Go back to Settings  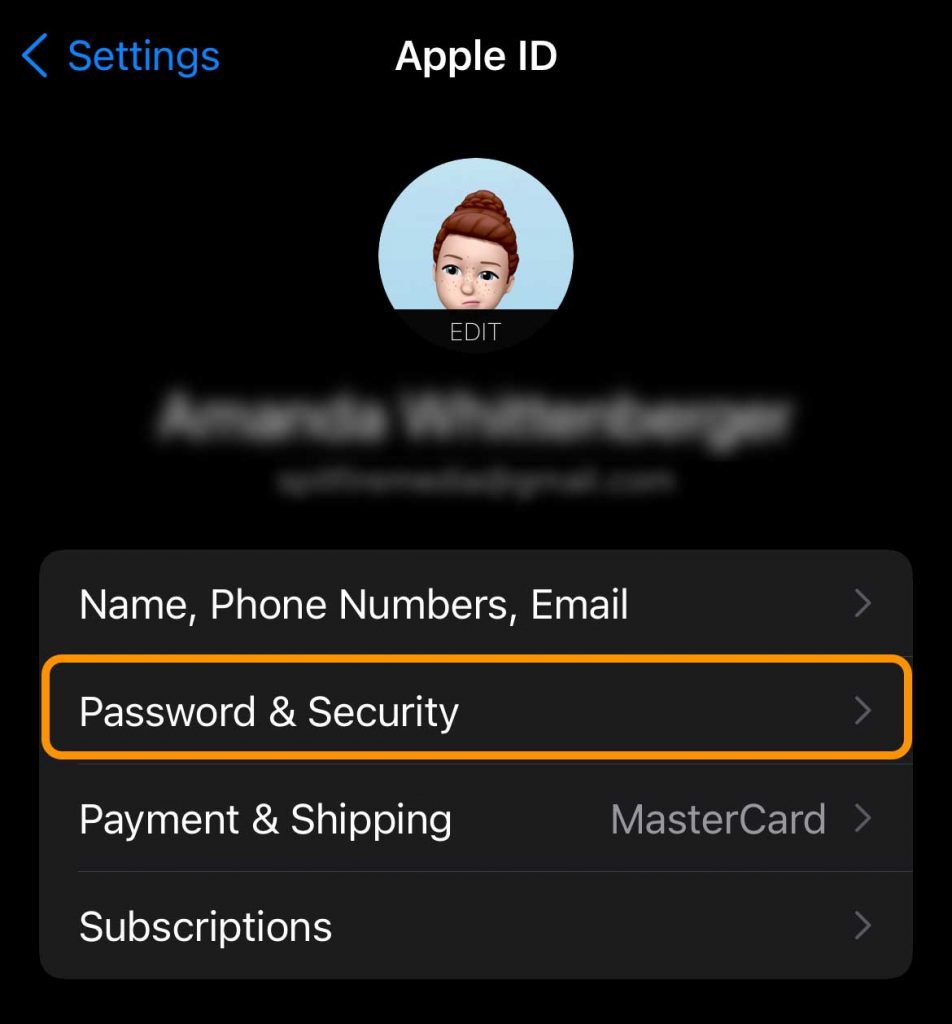click(x=120, y=56)
